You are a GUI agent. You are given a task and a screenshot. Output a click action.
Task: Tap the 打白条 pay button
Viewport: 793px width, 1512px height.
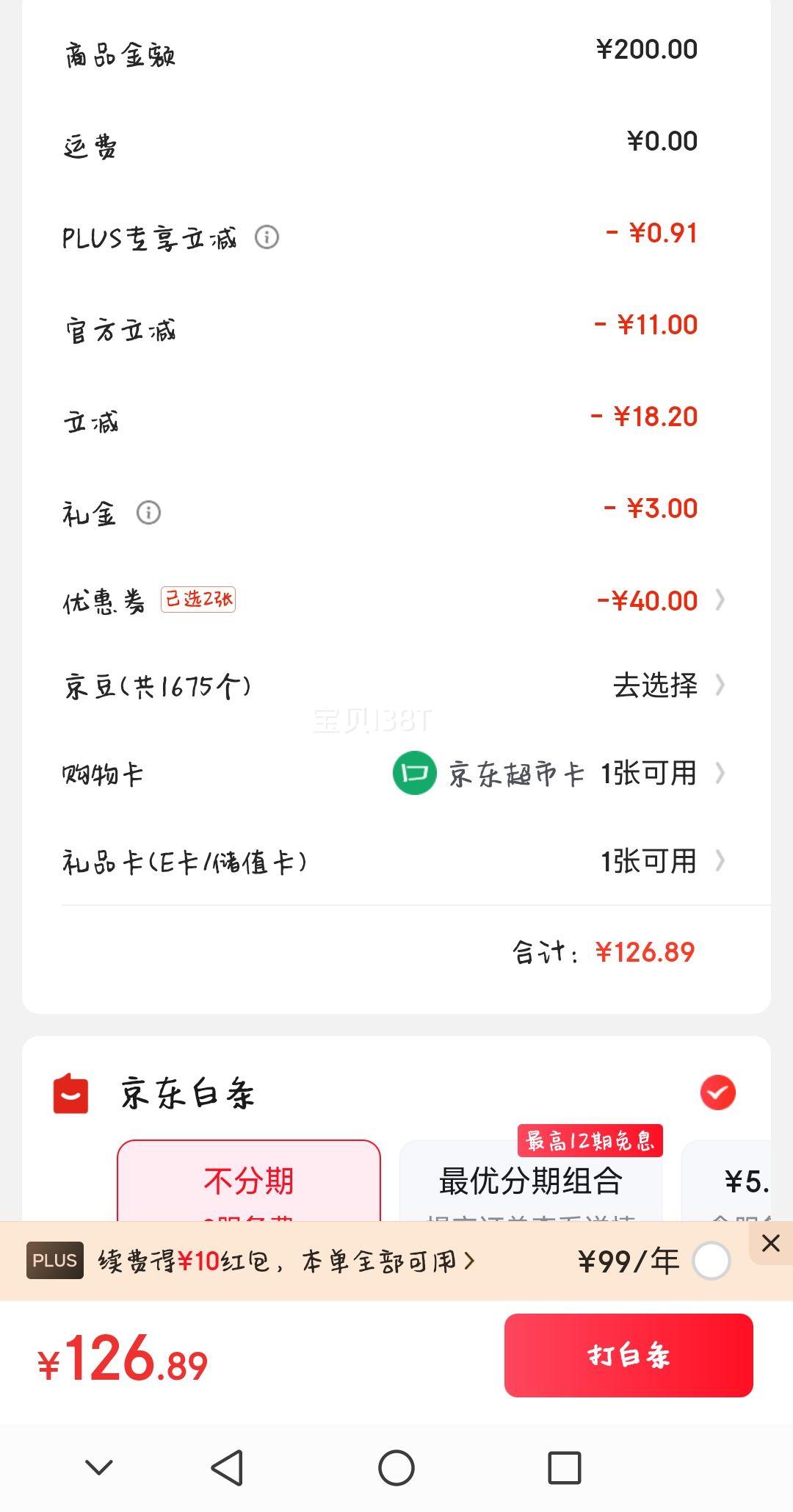(629, 1356)
